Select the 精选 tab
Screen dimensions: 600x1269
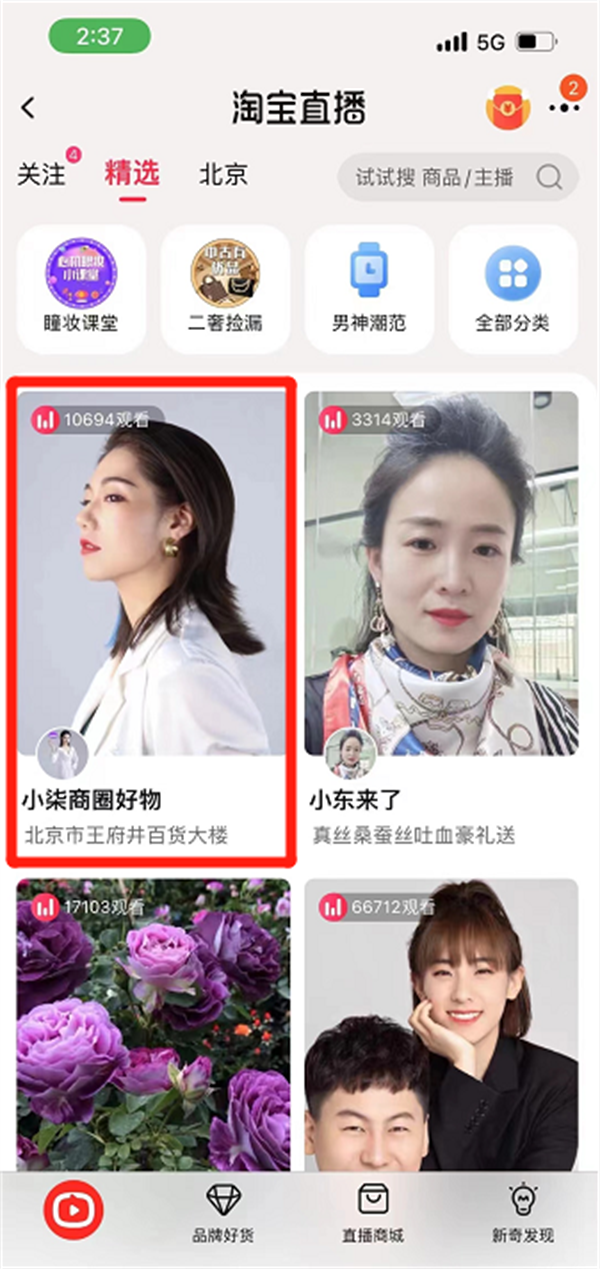[132, 175]
